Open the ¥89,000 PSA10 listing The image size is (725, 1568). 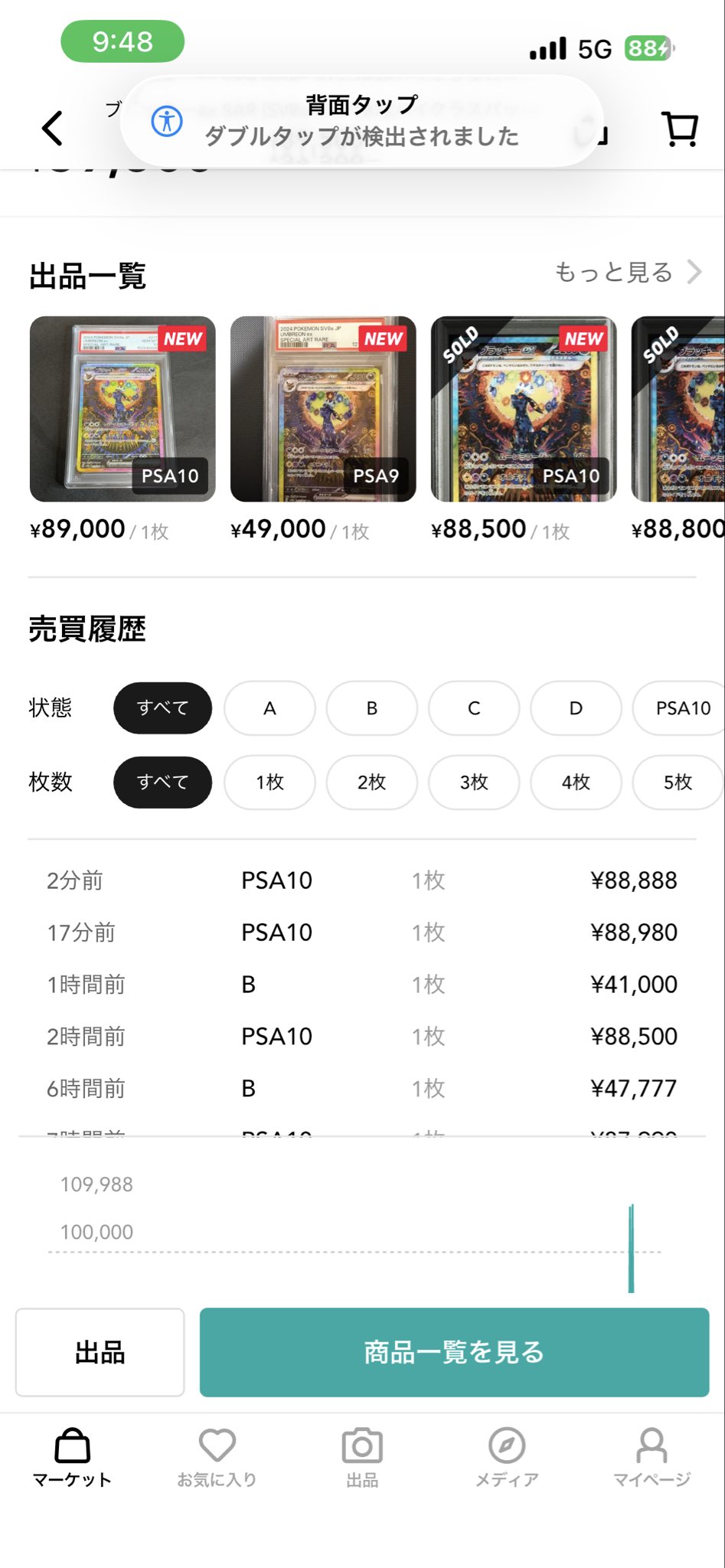[122, 409]
